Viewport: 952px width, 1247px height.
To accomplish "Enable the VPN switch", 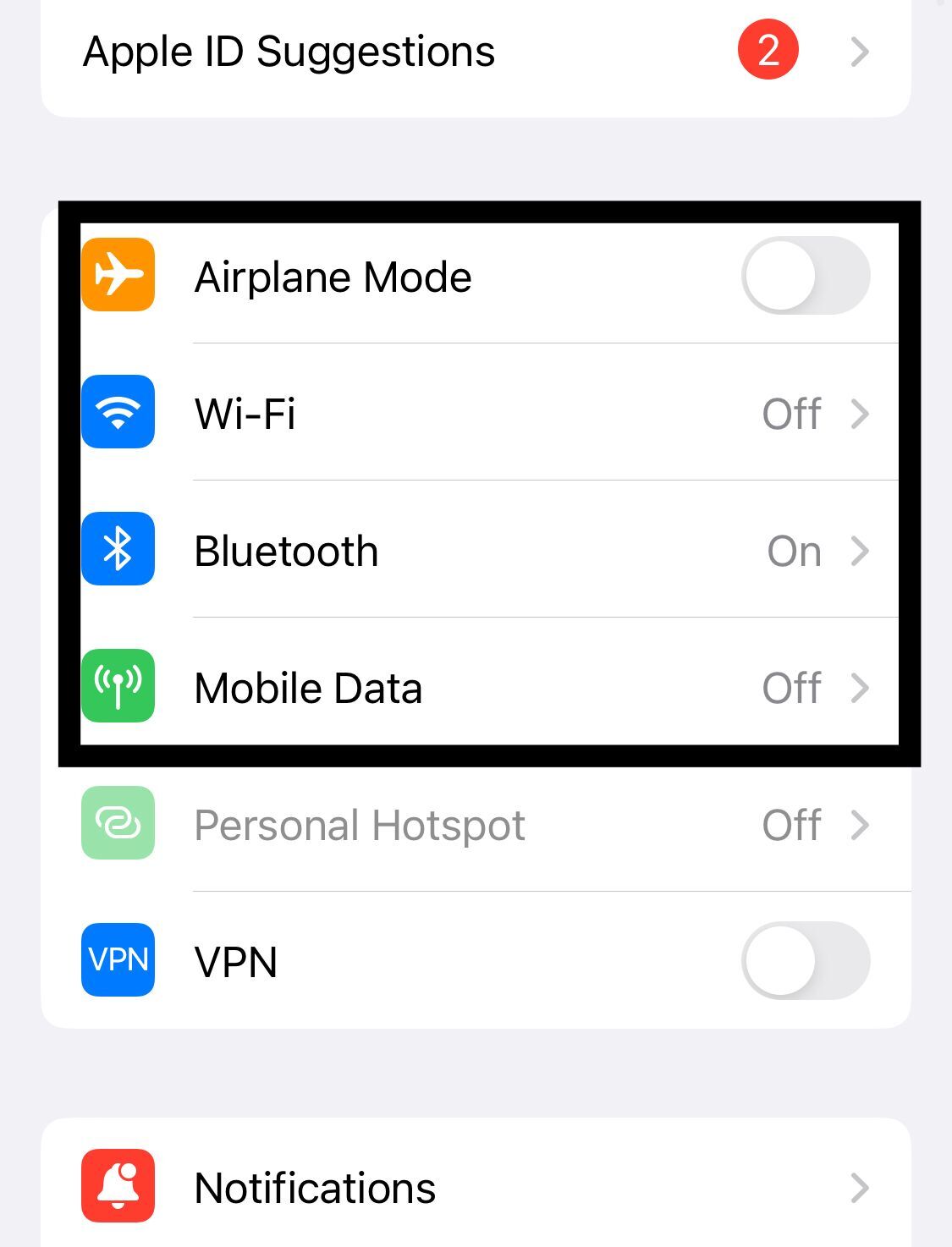I will tap(805, 961).
